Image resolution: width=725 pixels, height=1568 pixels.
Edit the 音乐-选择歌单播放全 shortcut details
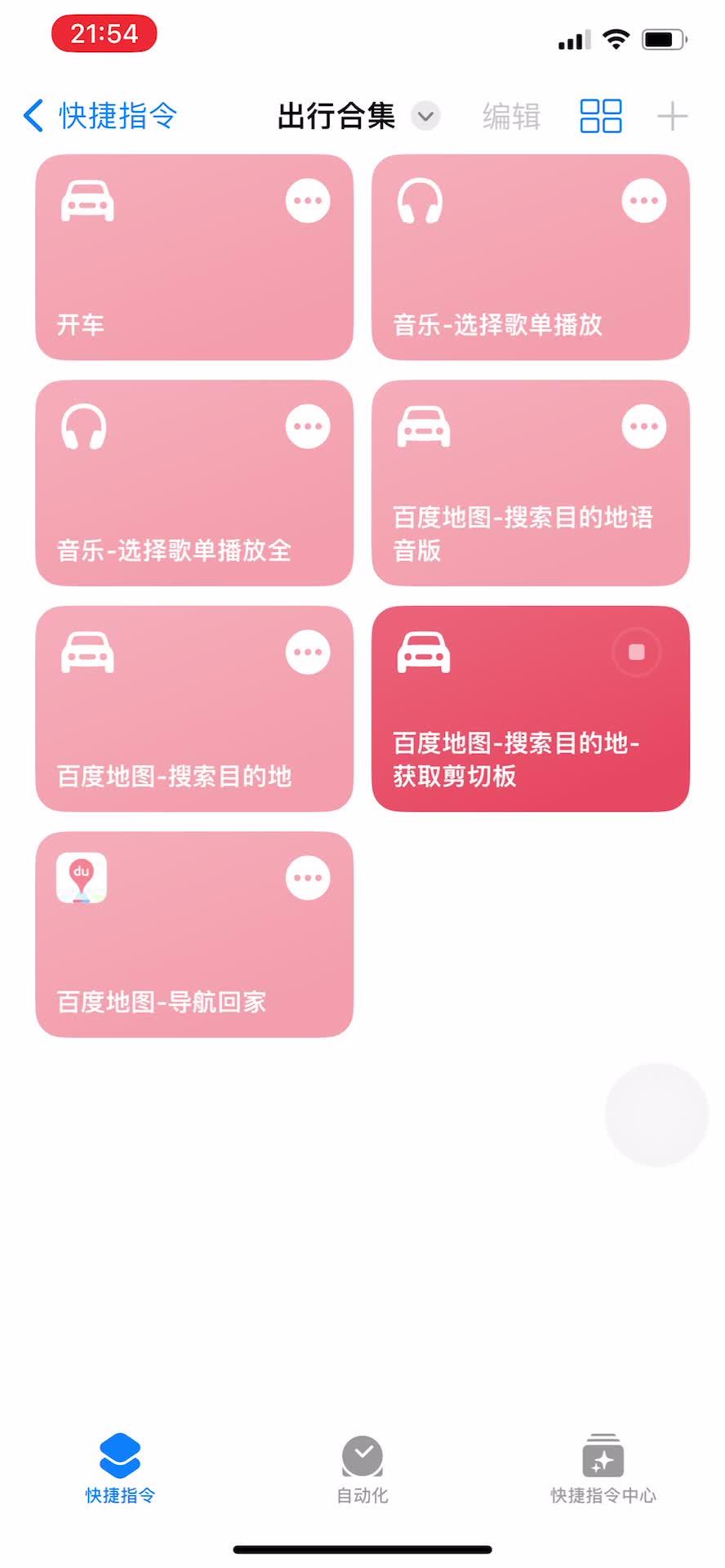308,426
